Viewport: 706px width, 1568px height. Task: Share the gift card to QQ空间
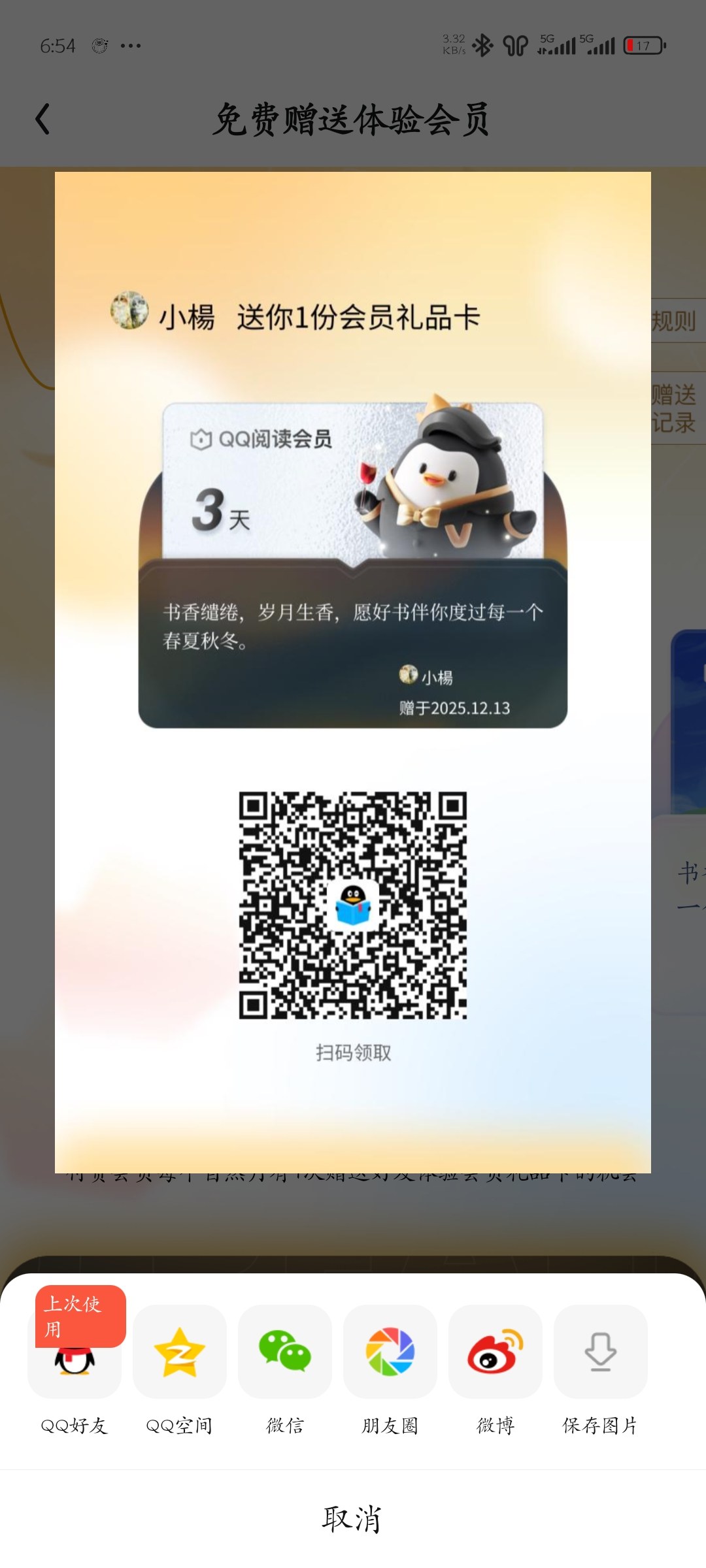[179, 1352]
